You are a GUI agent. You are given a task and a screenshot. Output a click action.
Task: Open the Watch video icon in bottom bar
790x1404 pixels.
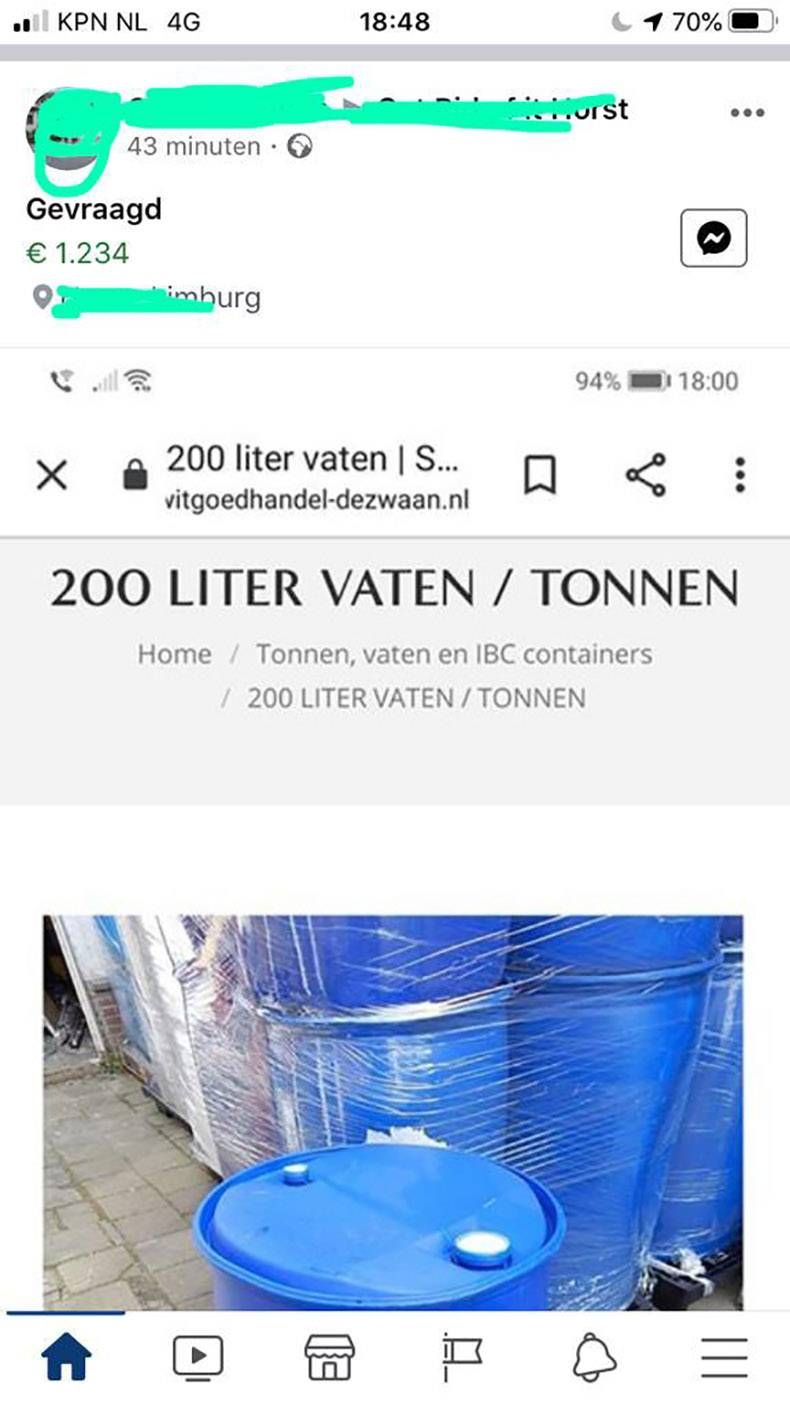click(x=197, y=1357)
